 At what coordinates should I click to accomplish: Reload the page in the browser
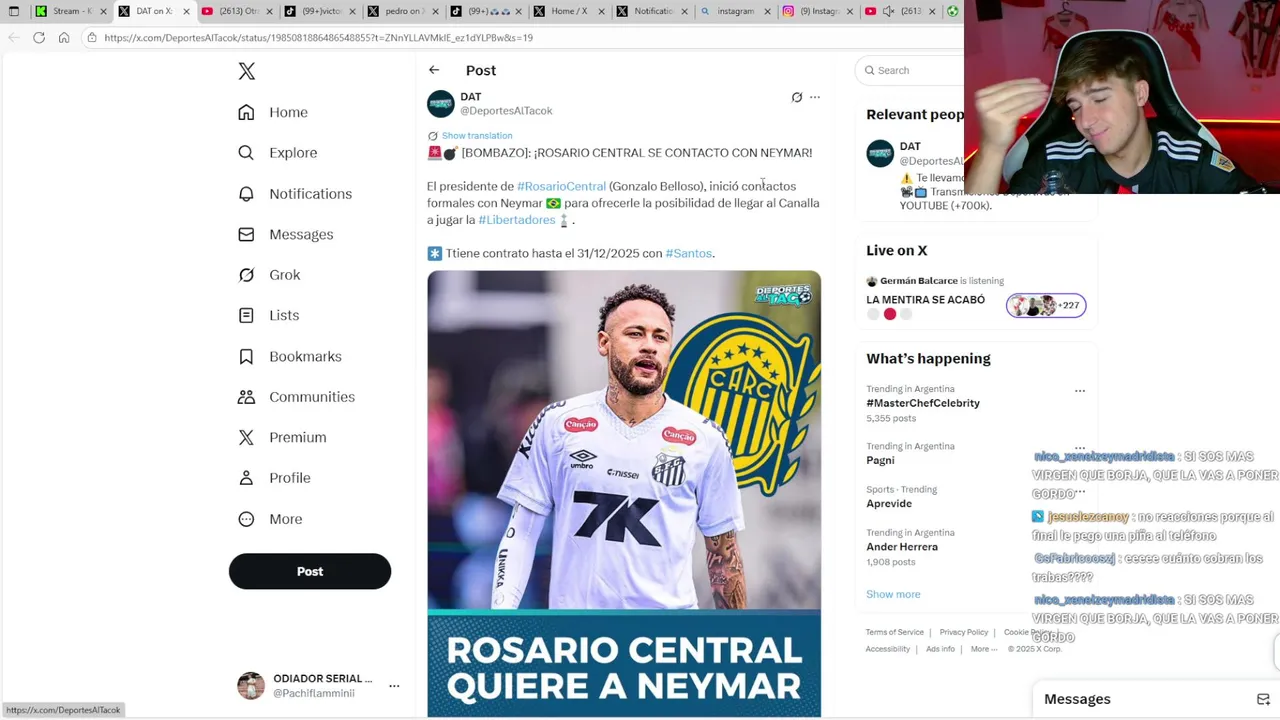coord(39,37)
